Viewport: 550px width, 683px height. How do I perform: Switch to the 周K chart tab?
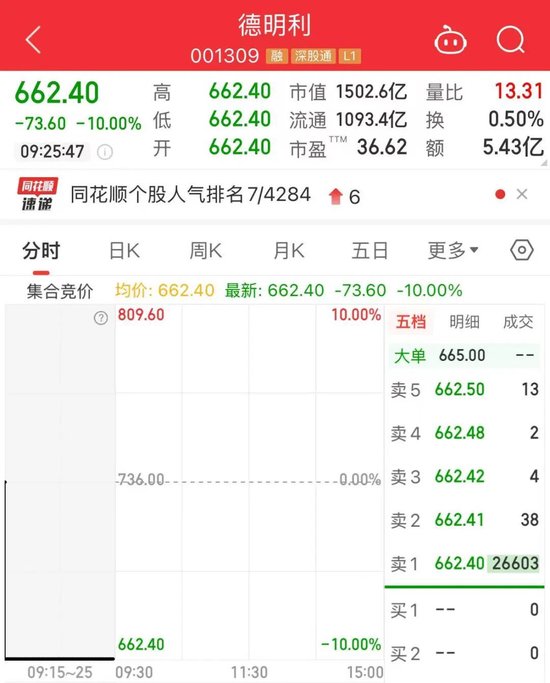(x=206, y=251)
